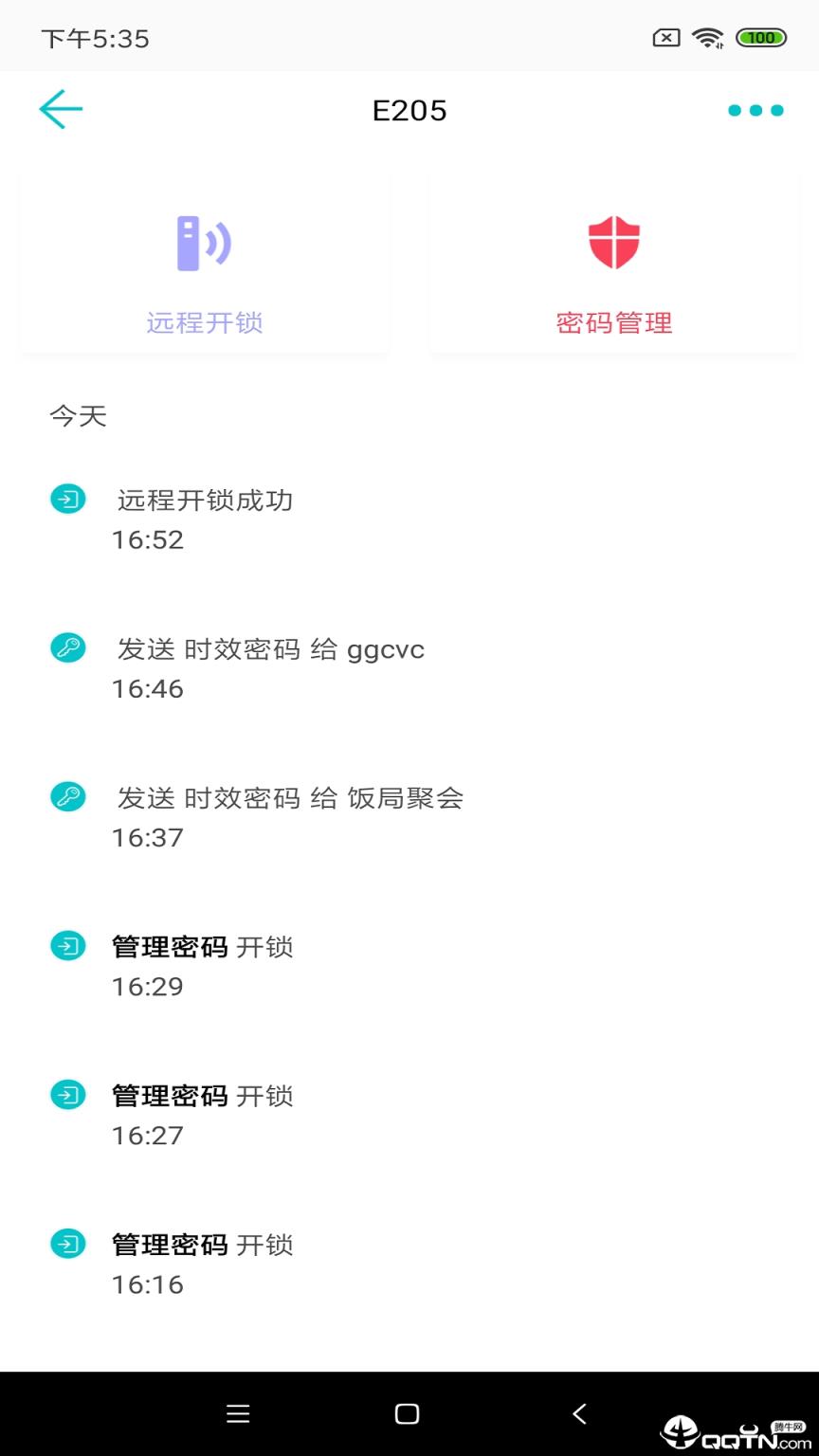Tap unlock icon beside 远程开锁成功 entry
The image size is (819, 1456).
[67, 500]
